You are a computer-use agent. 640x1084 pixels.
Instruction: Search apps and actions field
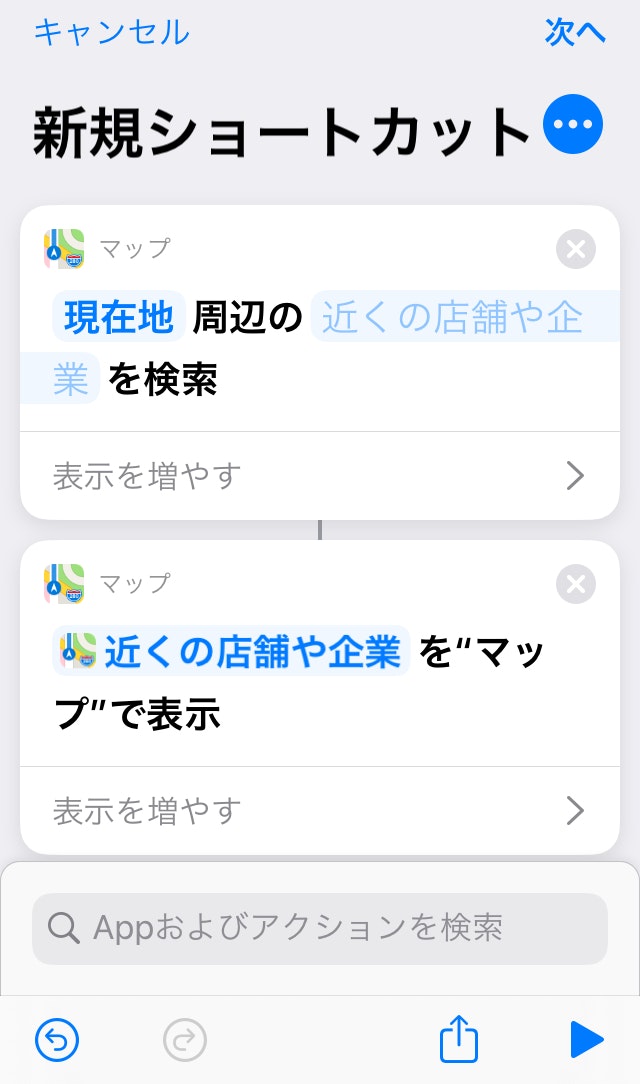[319, 928]
